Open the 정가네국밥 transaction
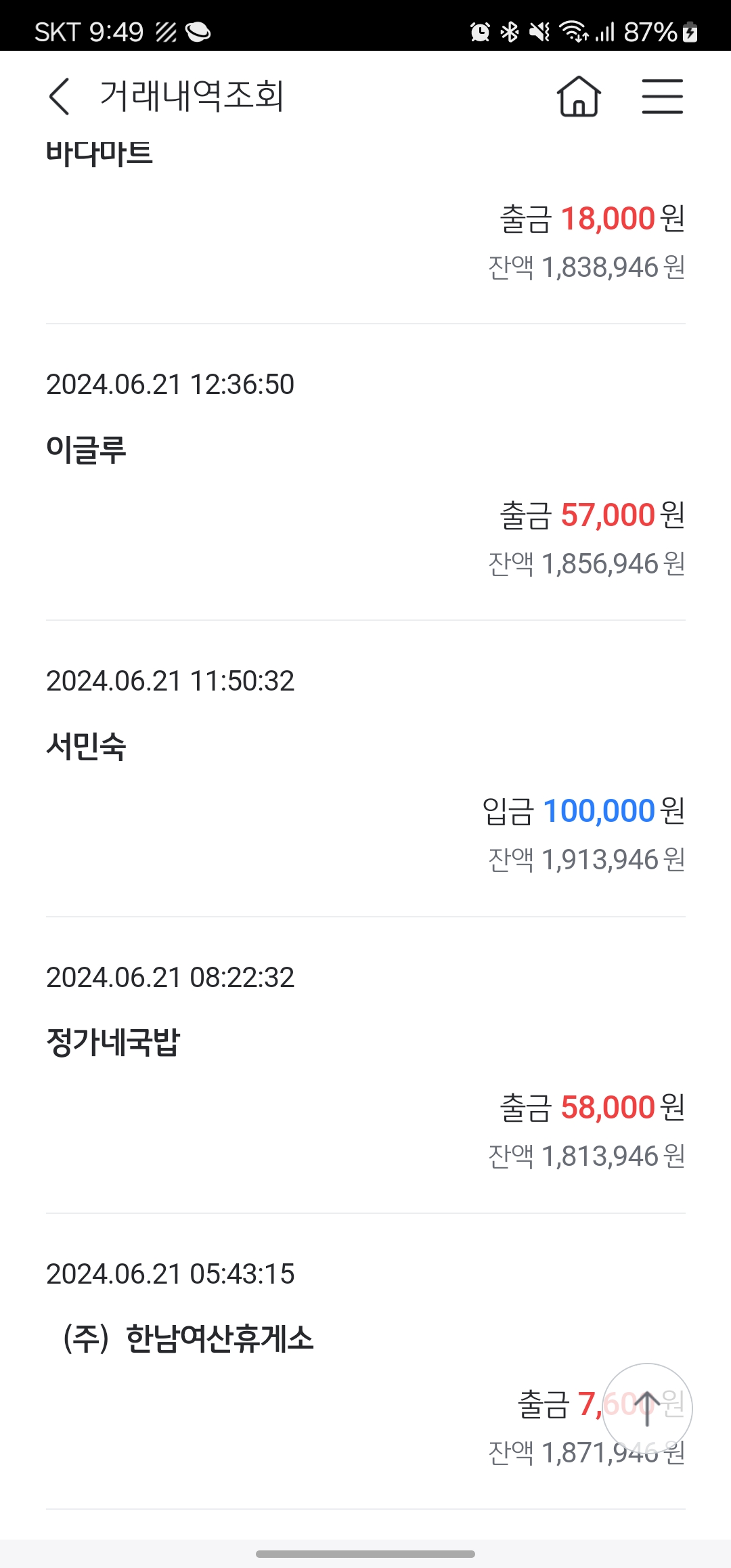731x1568 pixels. (x=365, y=1066)
